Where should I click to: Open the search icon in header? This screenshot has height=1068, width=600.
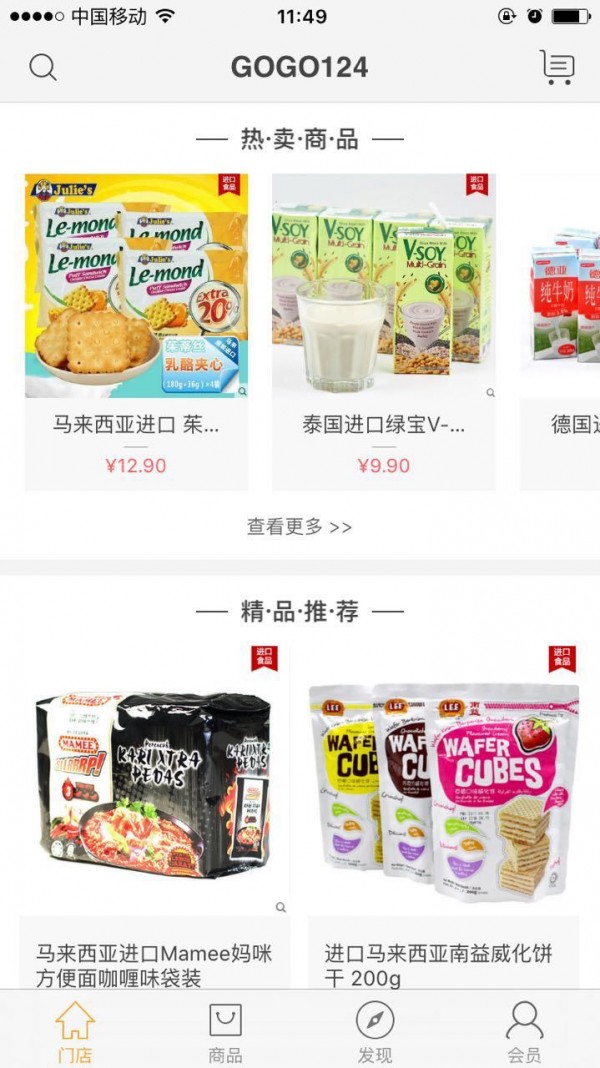tap(43, 67)
